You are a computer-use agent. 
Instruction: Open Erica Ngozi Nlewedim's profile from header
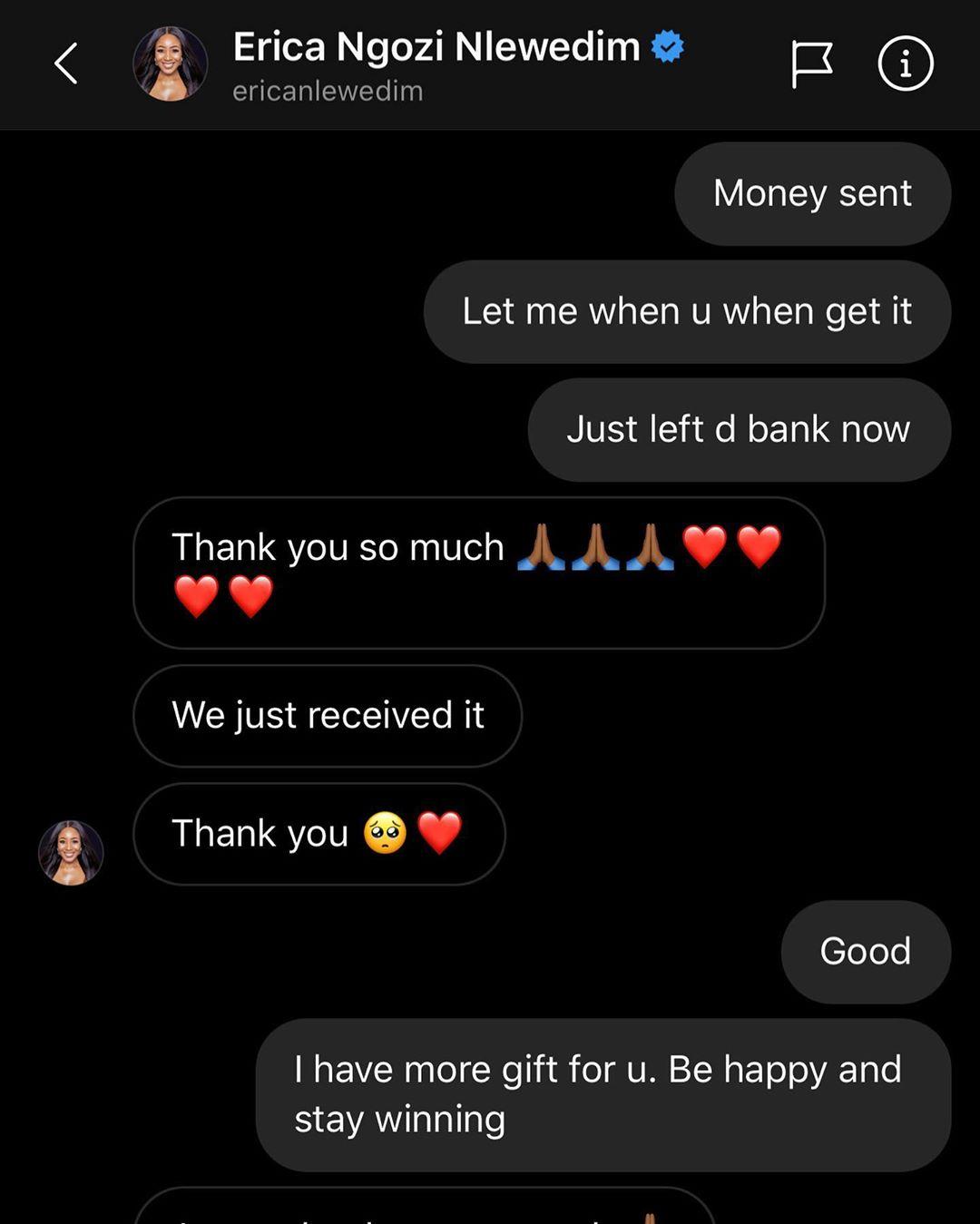(x=171, y=64)
